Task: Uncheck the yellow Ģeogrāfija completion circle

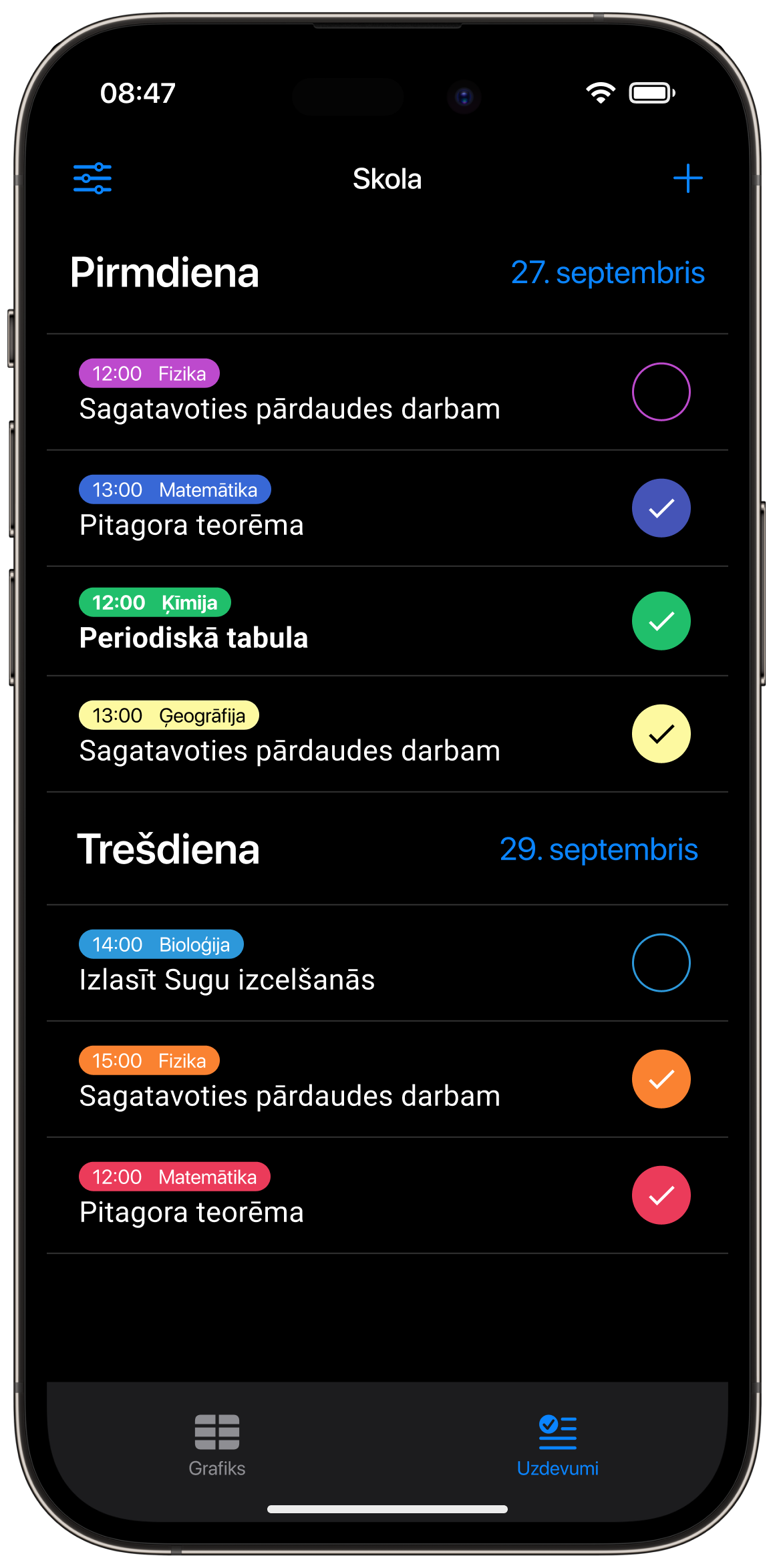Action: 661,734
